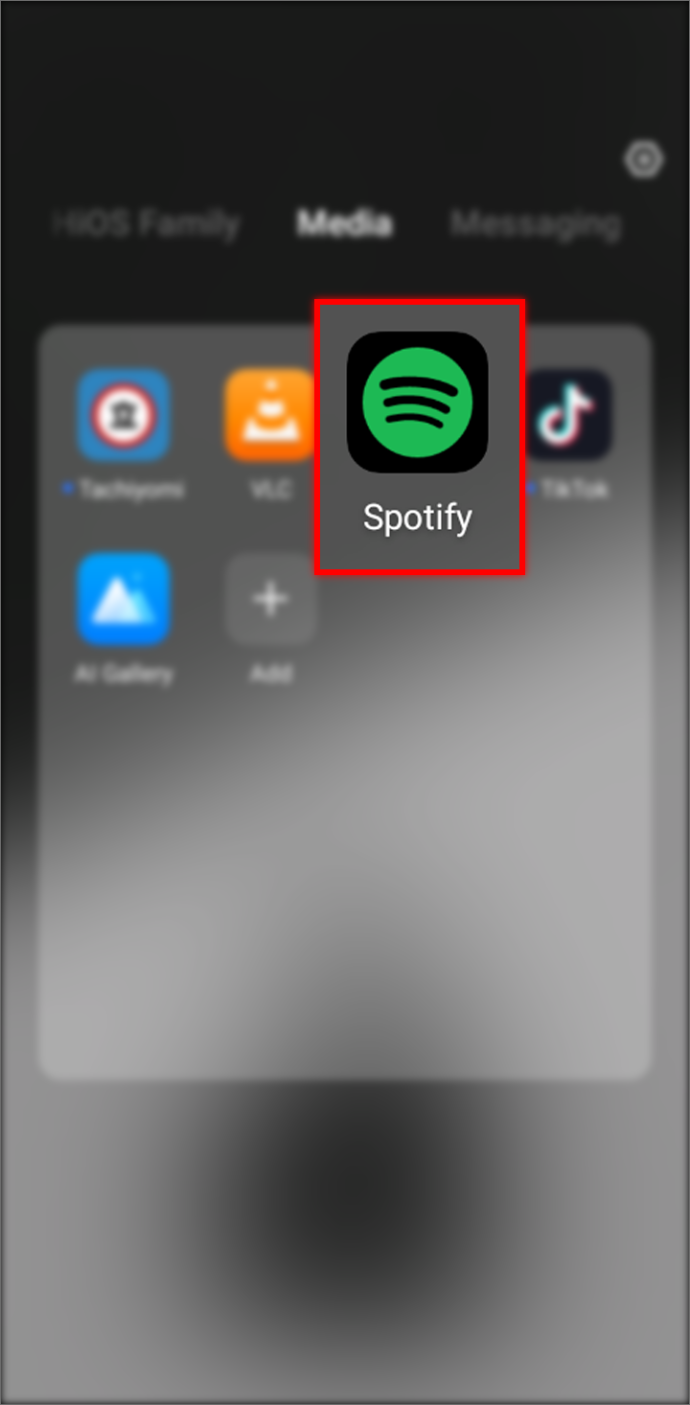Select the Media folder tab
Screen dimensions: 690x1405
click(345, 224)
